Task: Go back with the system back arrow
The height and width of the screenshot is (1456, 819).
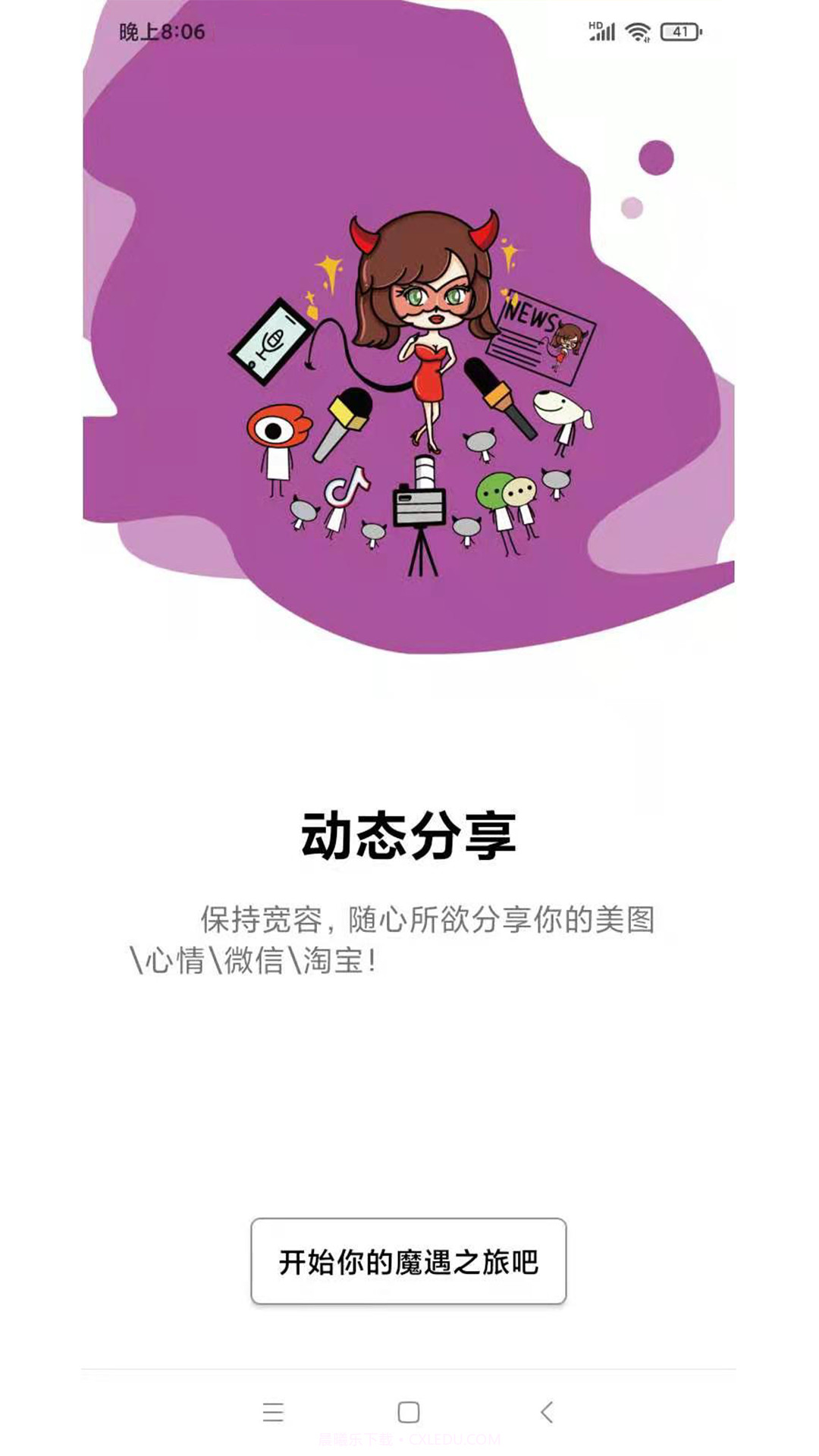Action: (x=547, y=1412)
